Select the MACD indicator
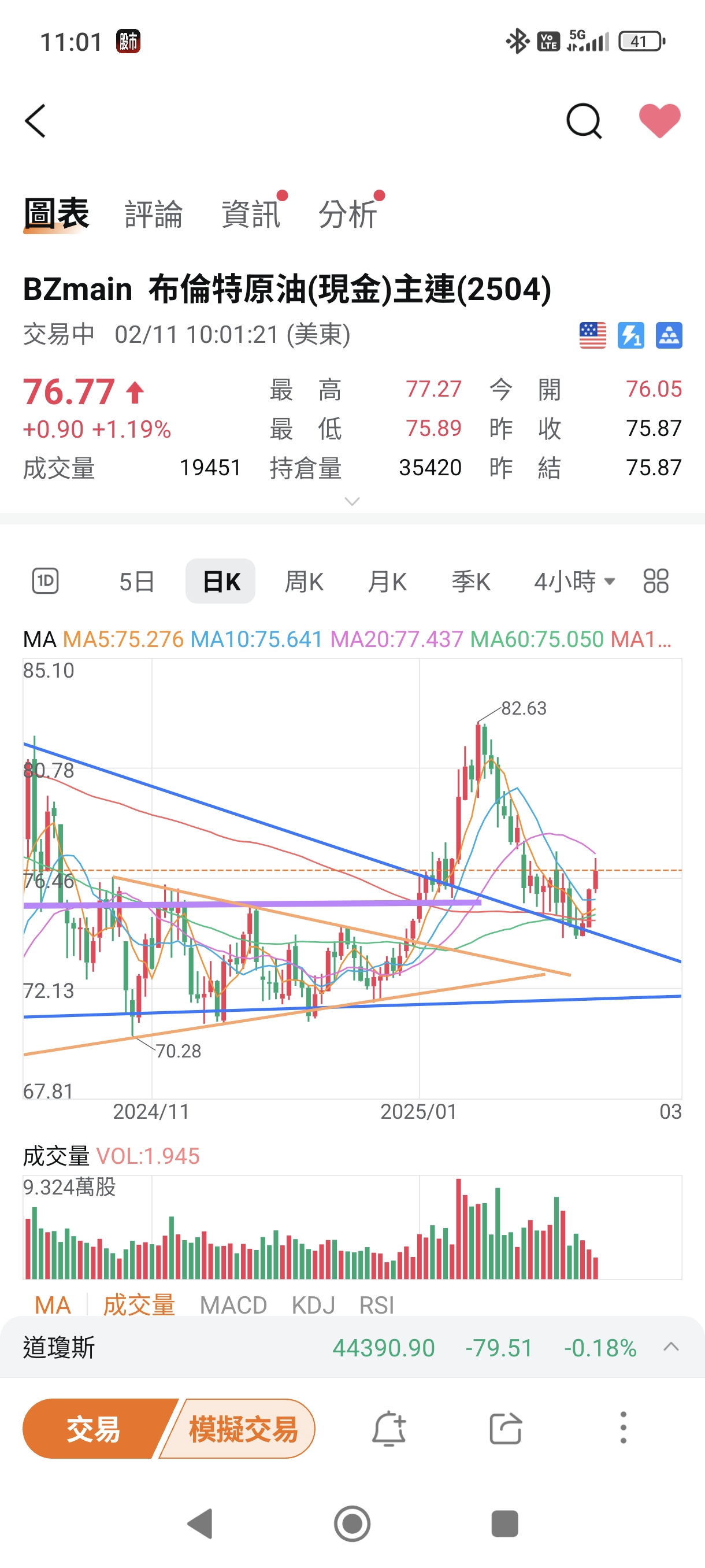Viewport: 705px width, 1568px height. click(233, 1305)
